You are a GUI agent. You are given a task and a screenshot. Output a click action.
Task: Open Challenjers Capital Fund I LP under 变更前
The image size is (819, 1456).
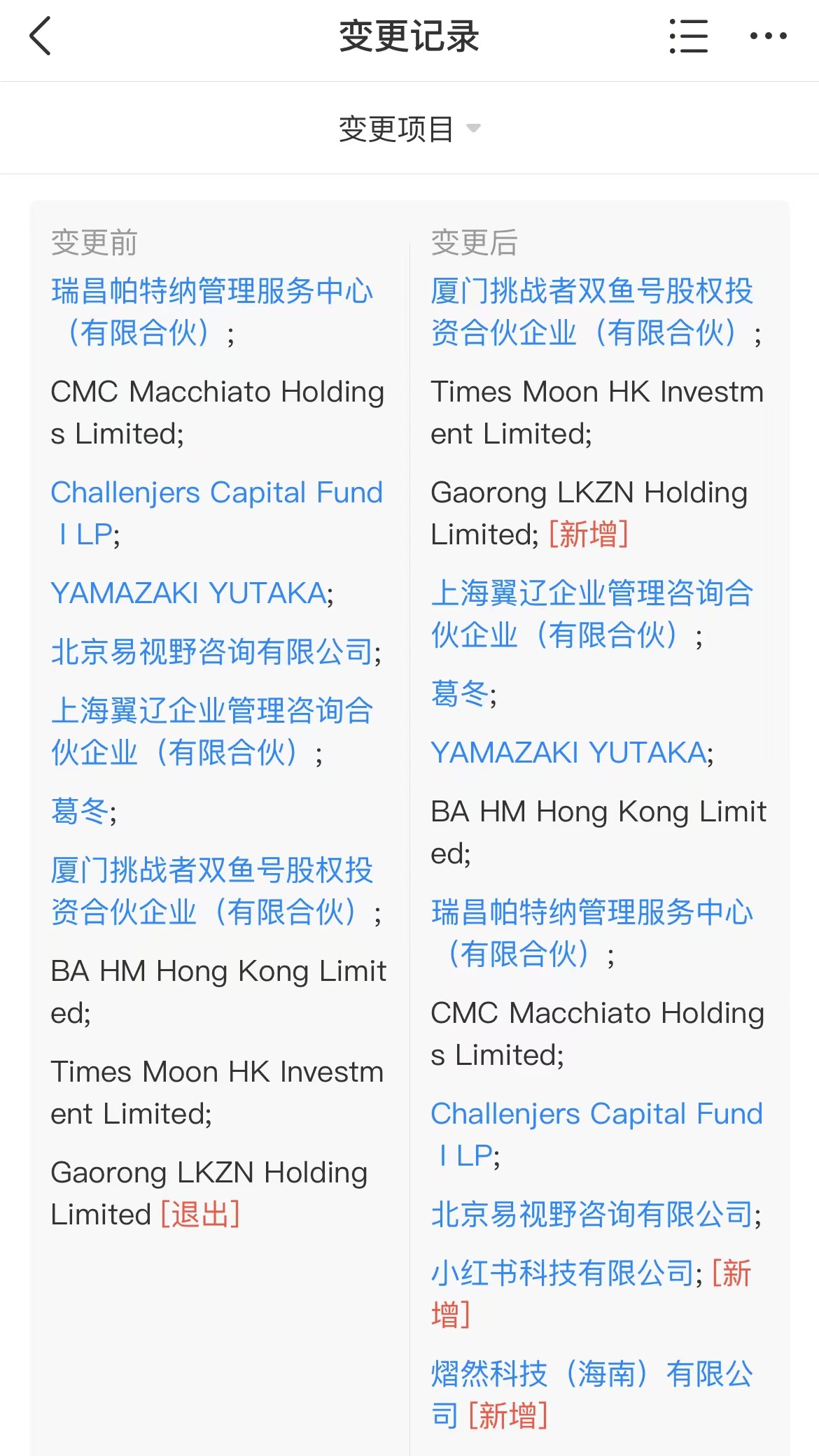[217, 513]
